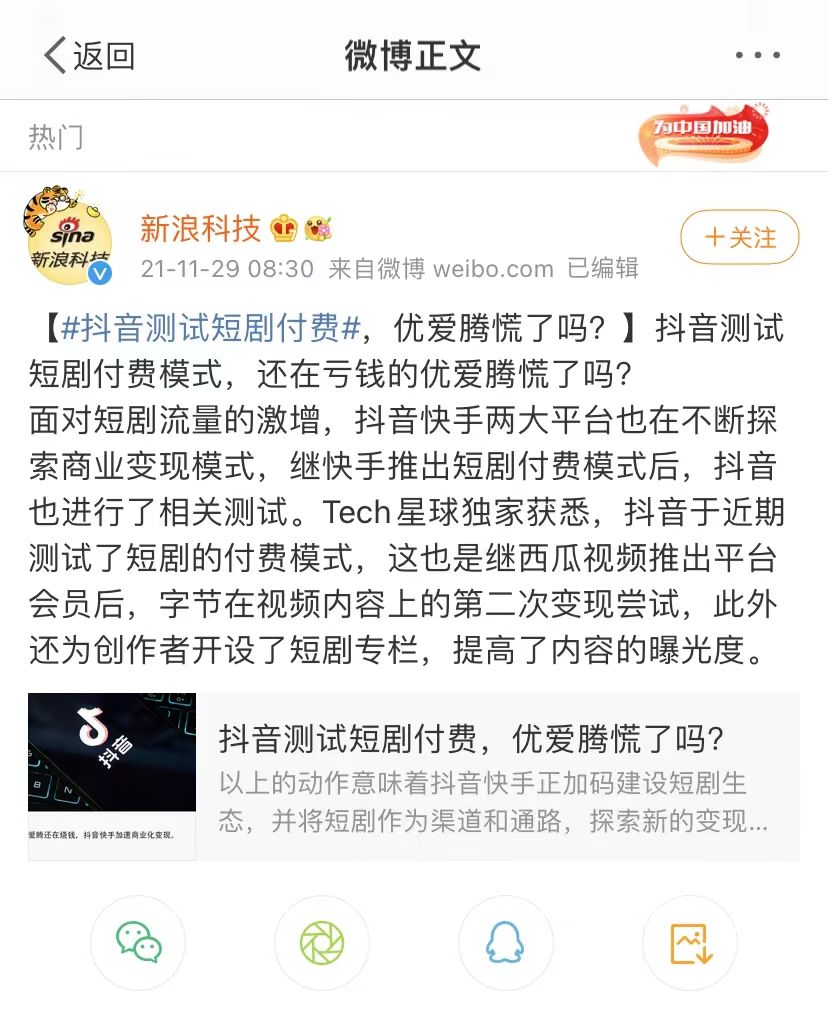Share to WeChat Moments
Image resolution: width=828 pixels, height=1012 pixels.
322,943
